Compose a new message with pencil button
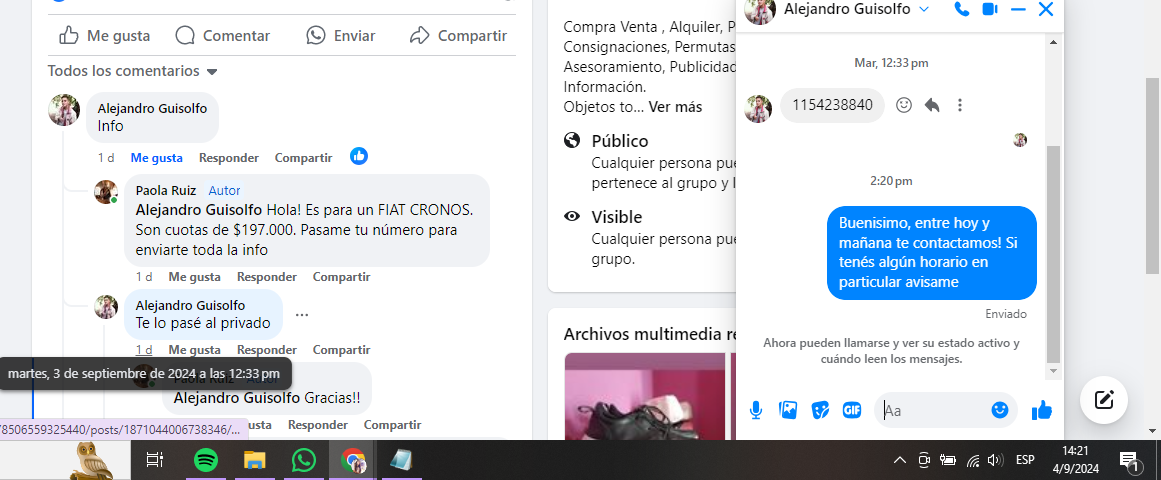Image resolution: width=1161 pixels, height=480 pixels. (x=1104, y=400)
